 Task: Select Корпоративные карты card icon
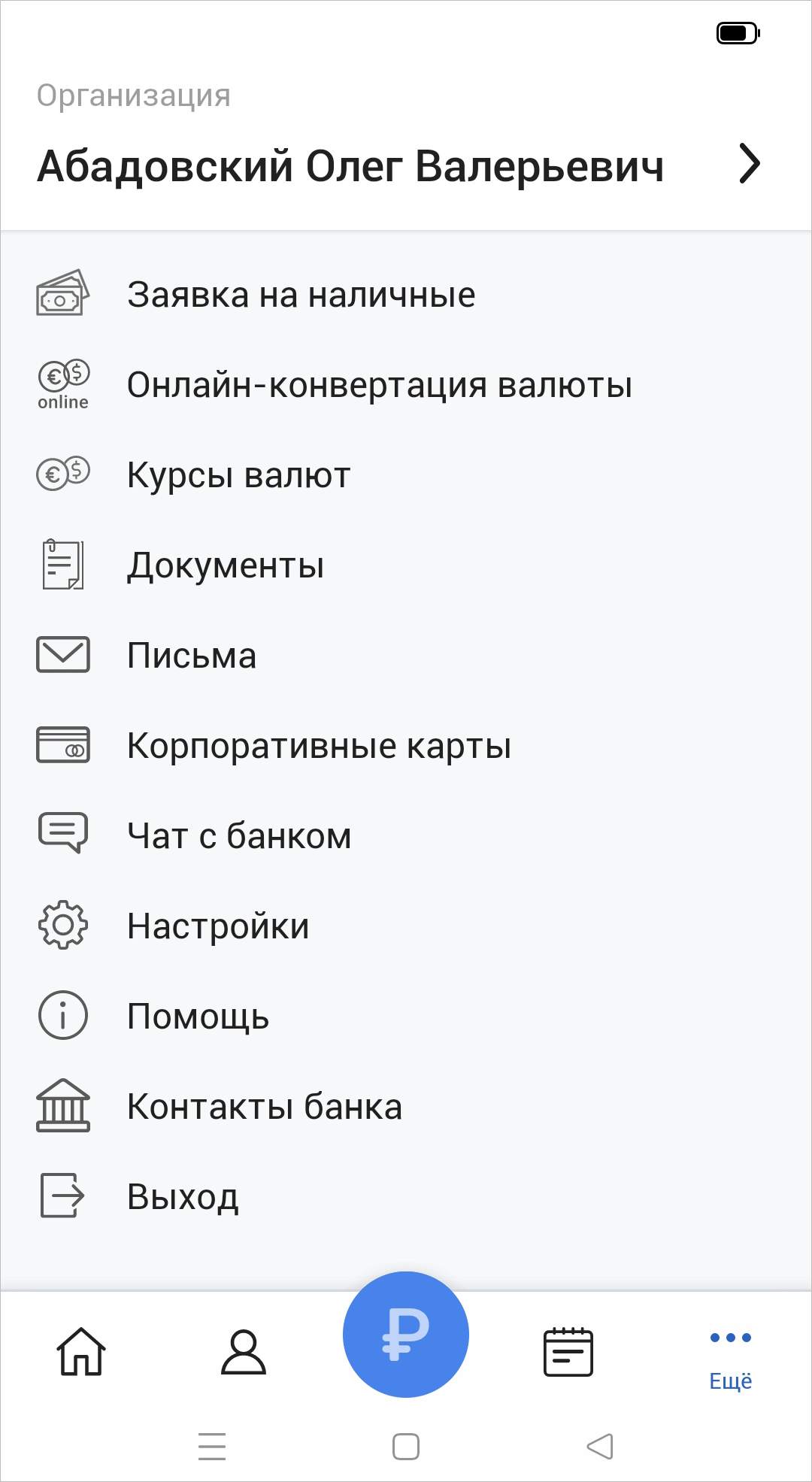pyautogui.click(x=63, y=745)
